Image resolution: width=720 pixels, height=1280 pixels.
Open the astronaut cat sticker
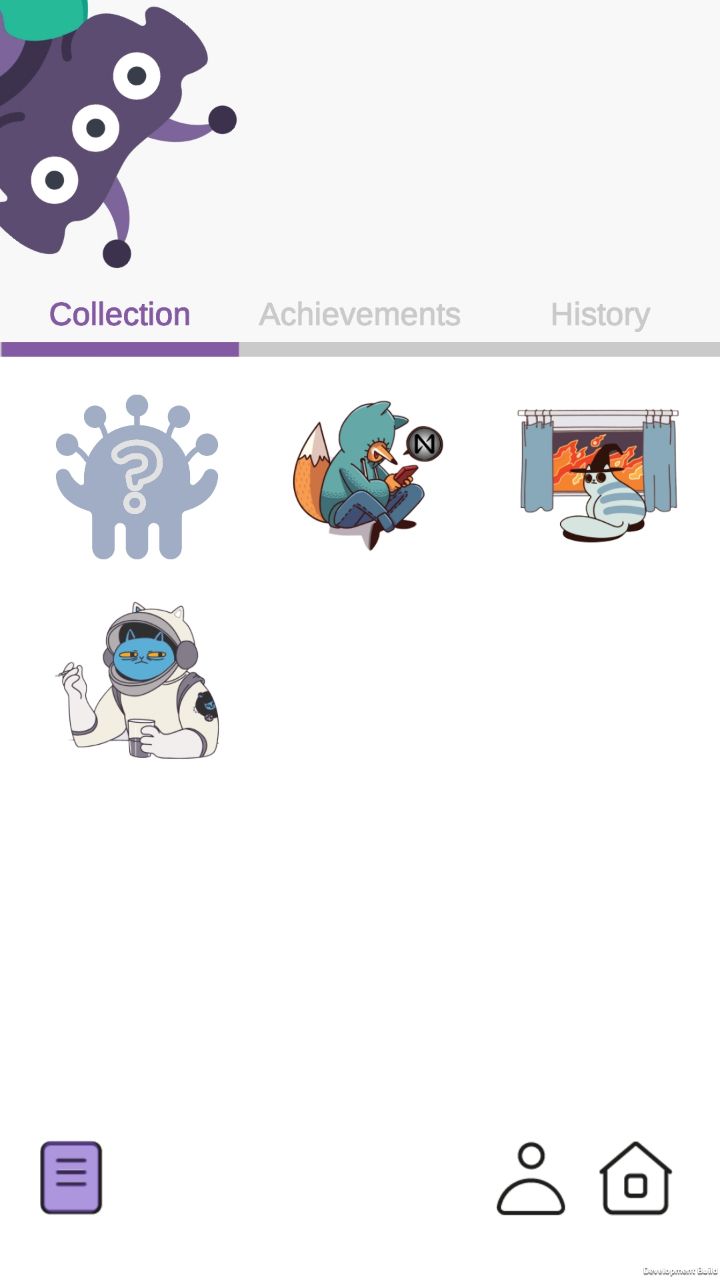140,682
